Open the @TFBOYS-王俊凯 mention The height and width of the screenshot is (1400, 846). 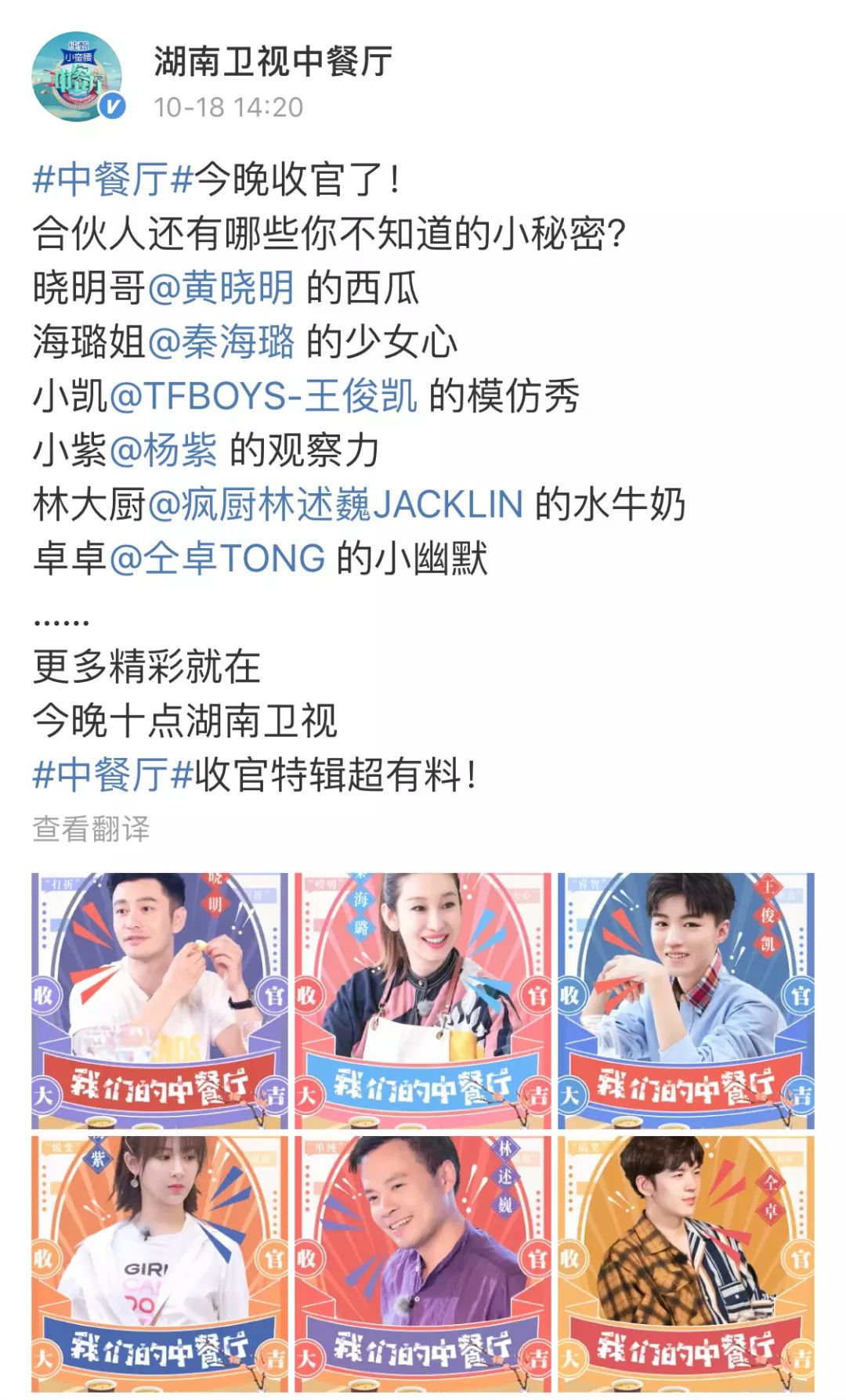[263, 396]
